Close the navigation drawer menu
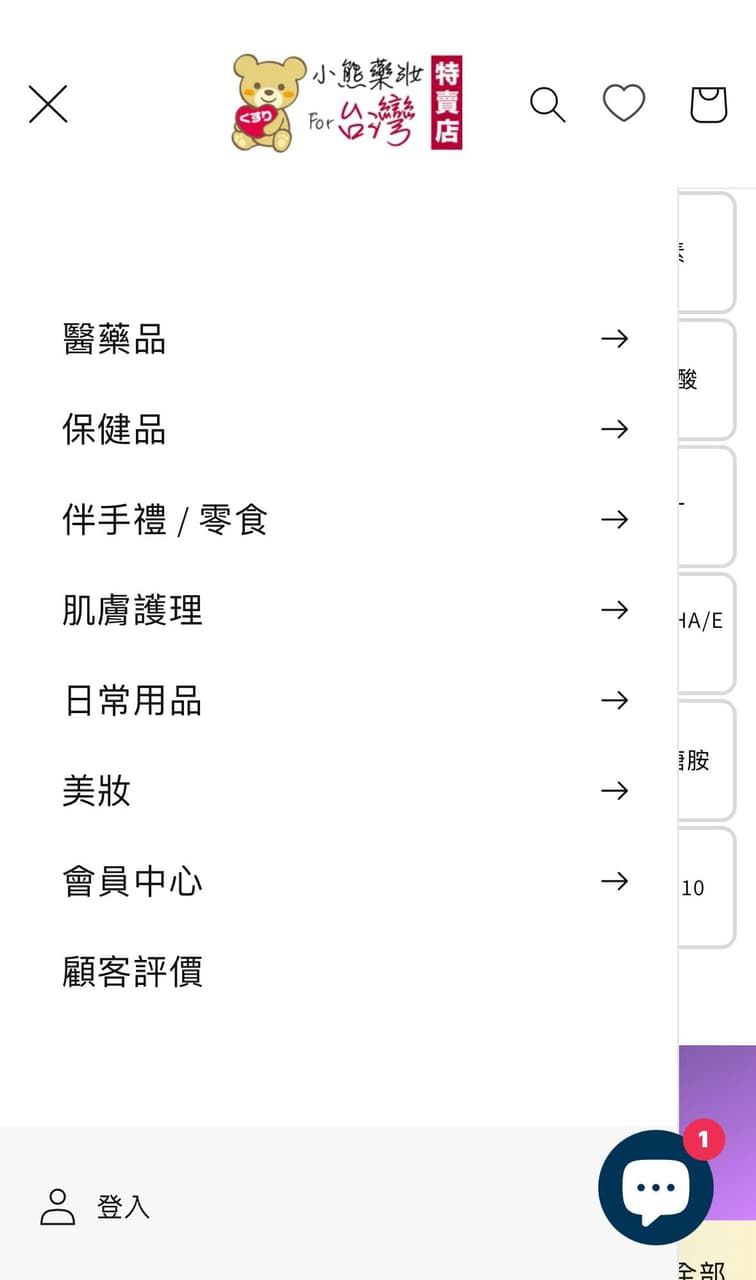 (48, 104)
